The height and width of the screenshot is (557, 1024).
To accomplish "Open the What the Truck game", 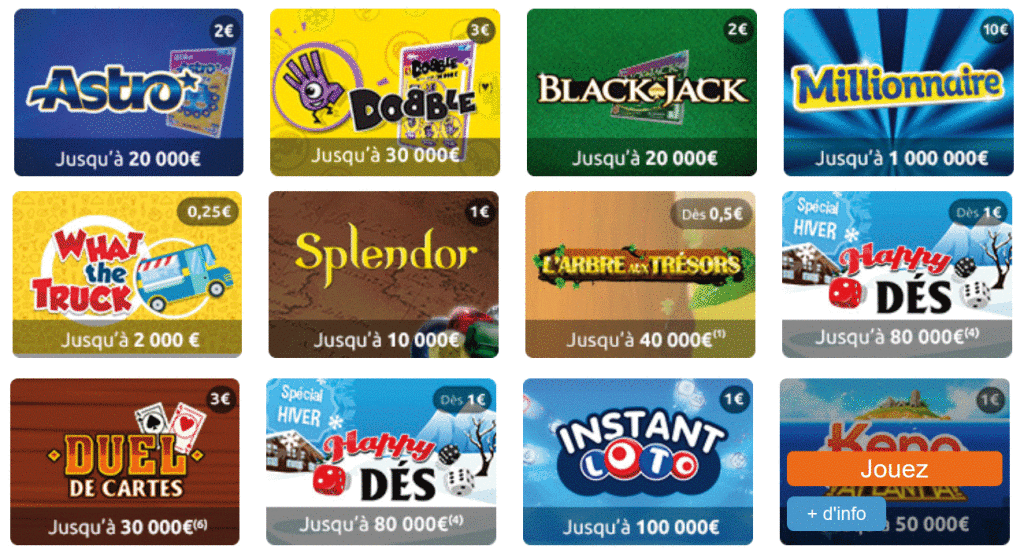I will pyautogui.click(x=126, y=273).
